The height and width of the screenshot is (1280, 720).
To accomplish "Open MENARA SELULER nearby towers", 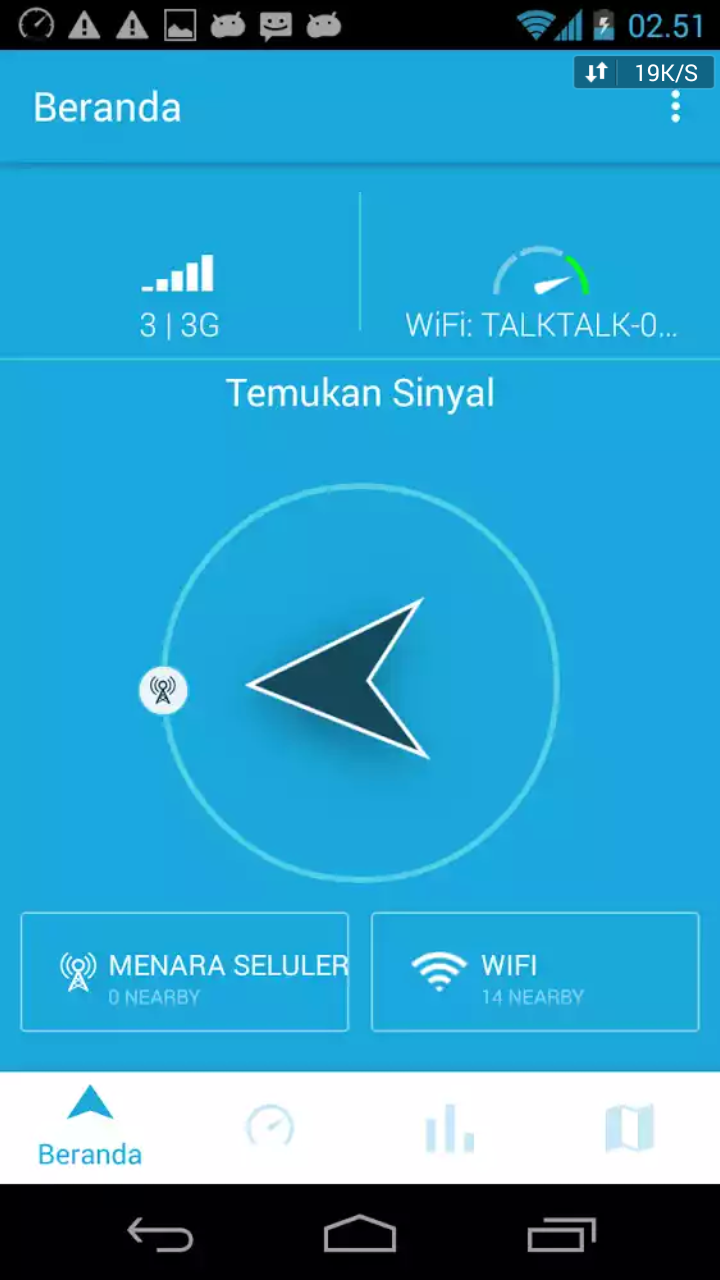I will 184,972.
